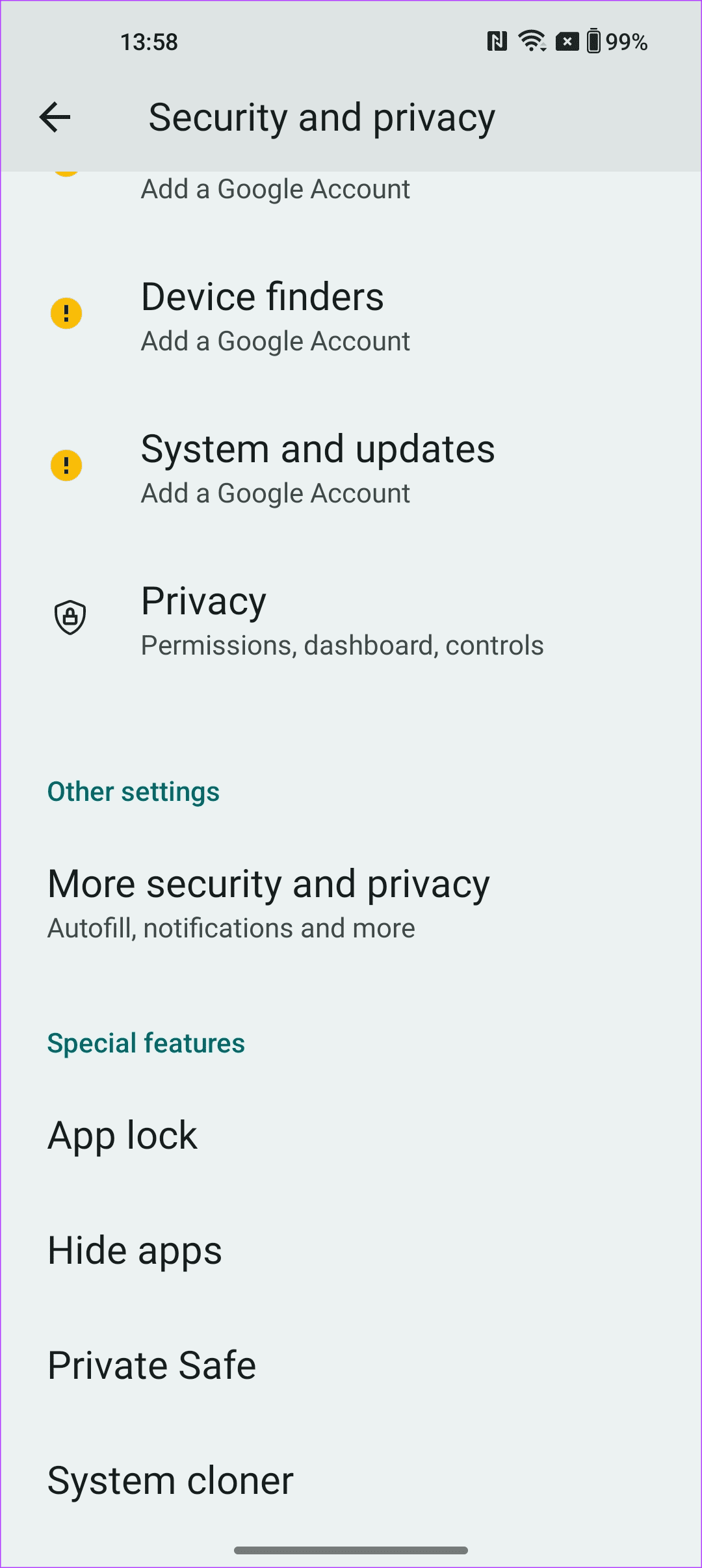Tap Add a Google Account under Device finders
The width and height of the screenshot is (702, 1568).
tap(275, 340)
